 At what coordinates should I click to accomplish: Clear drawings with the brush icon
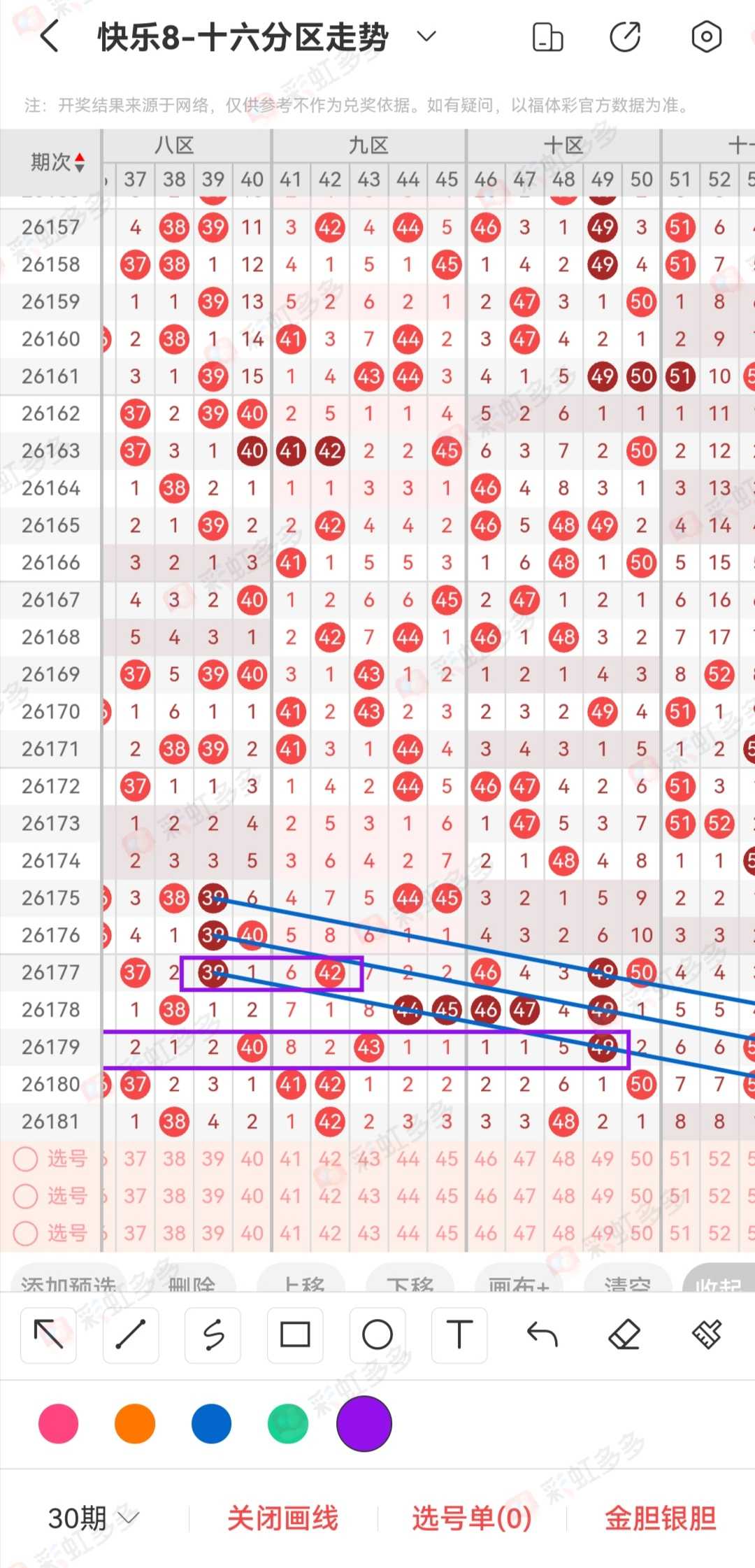(707, 1334)
